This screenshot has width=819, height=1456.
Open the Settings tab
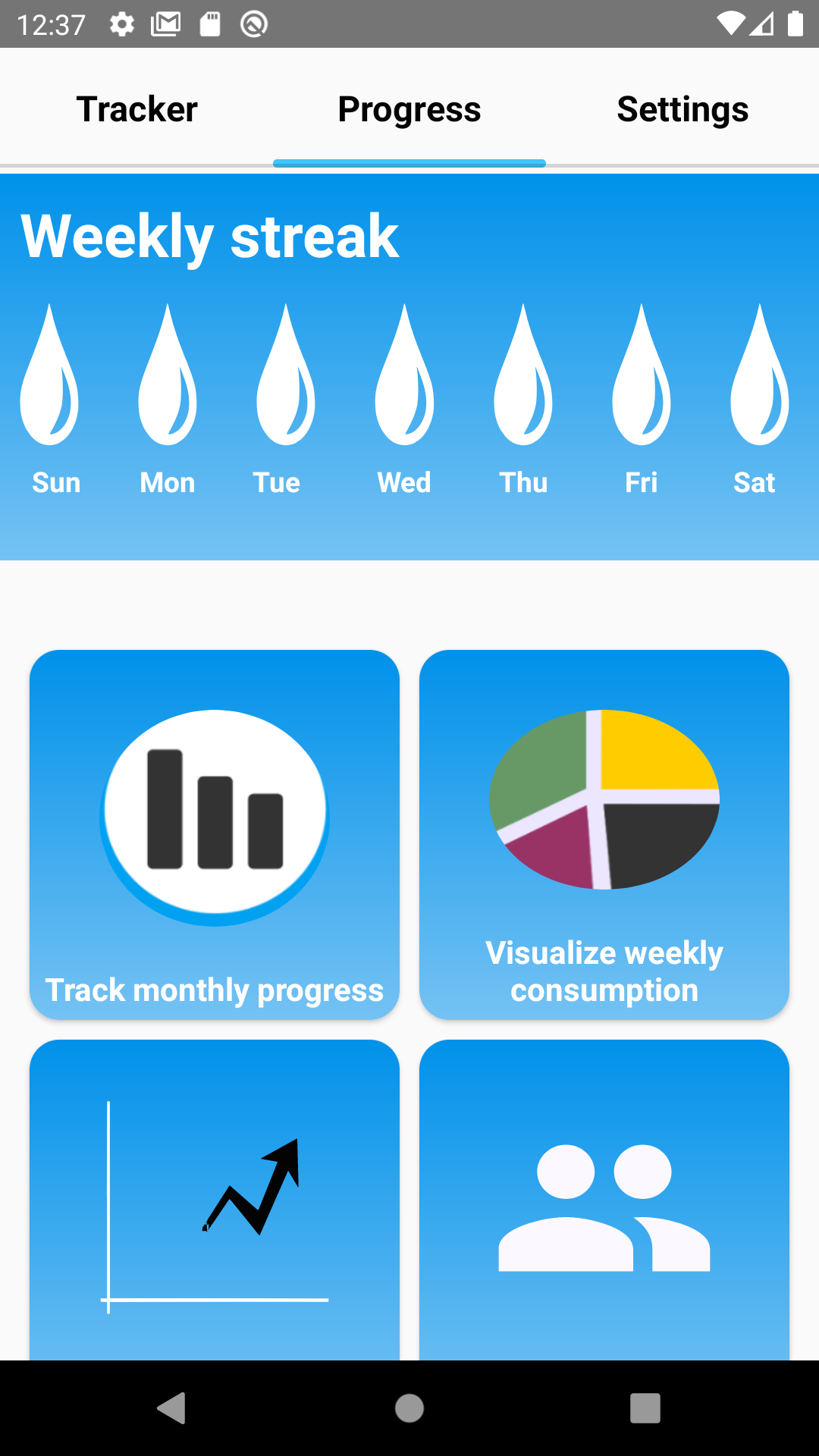click(682, 109)
